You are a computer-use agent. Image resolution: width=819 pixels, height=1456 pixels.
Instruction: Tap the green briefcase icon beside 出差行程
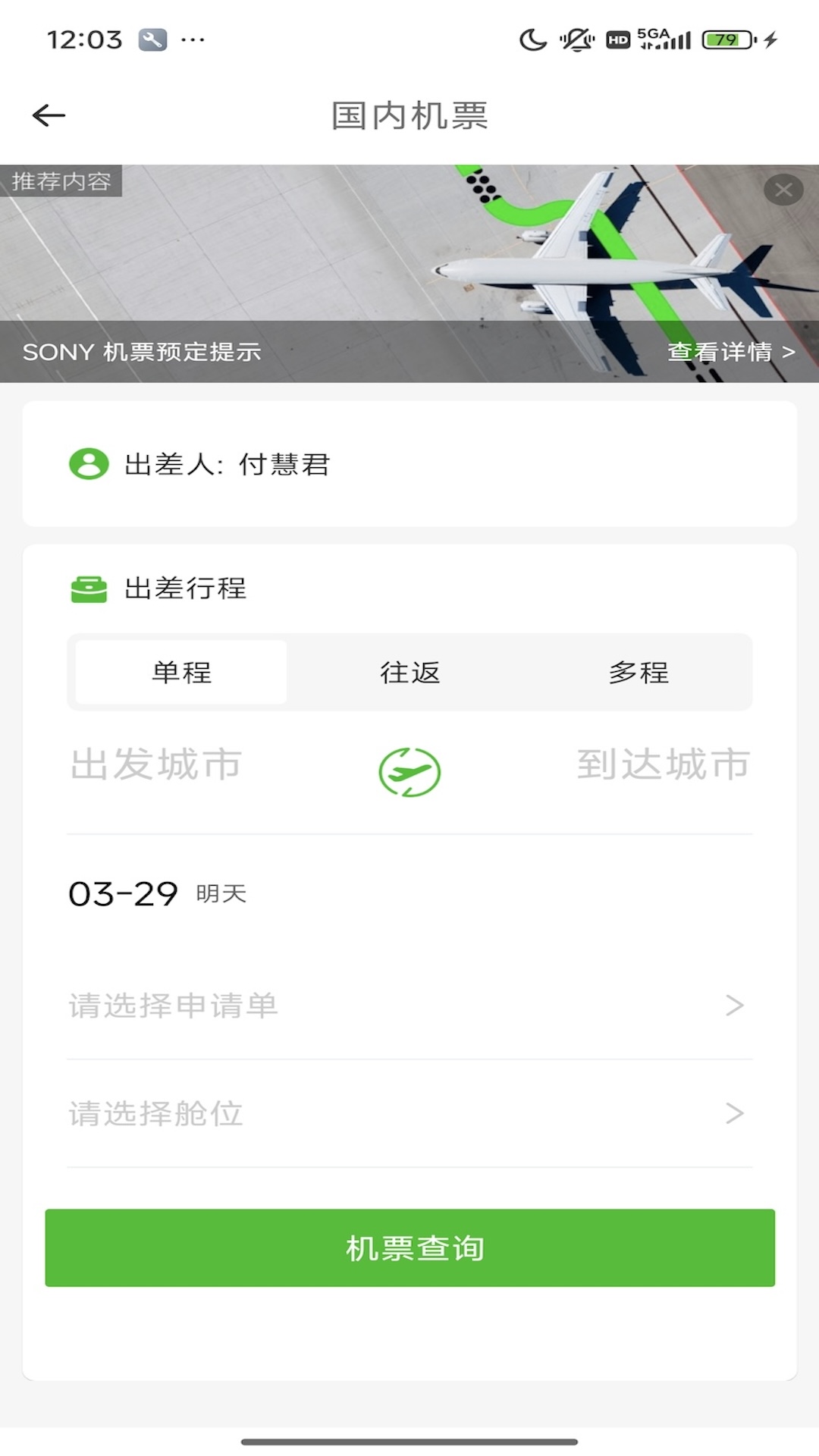[x=89, y=589]
